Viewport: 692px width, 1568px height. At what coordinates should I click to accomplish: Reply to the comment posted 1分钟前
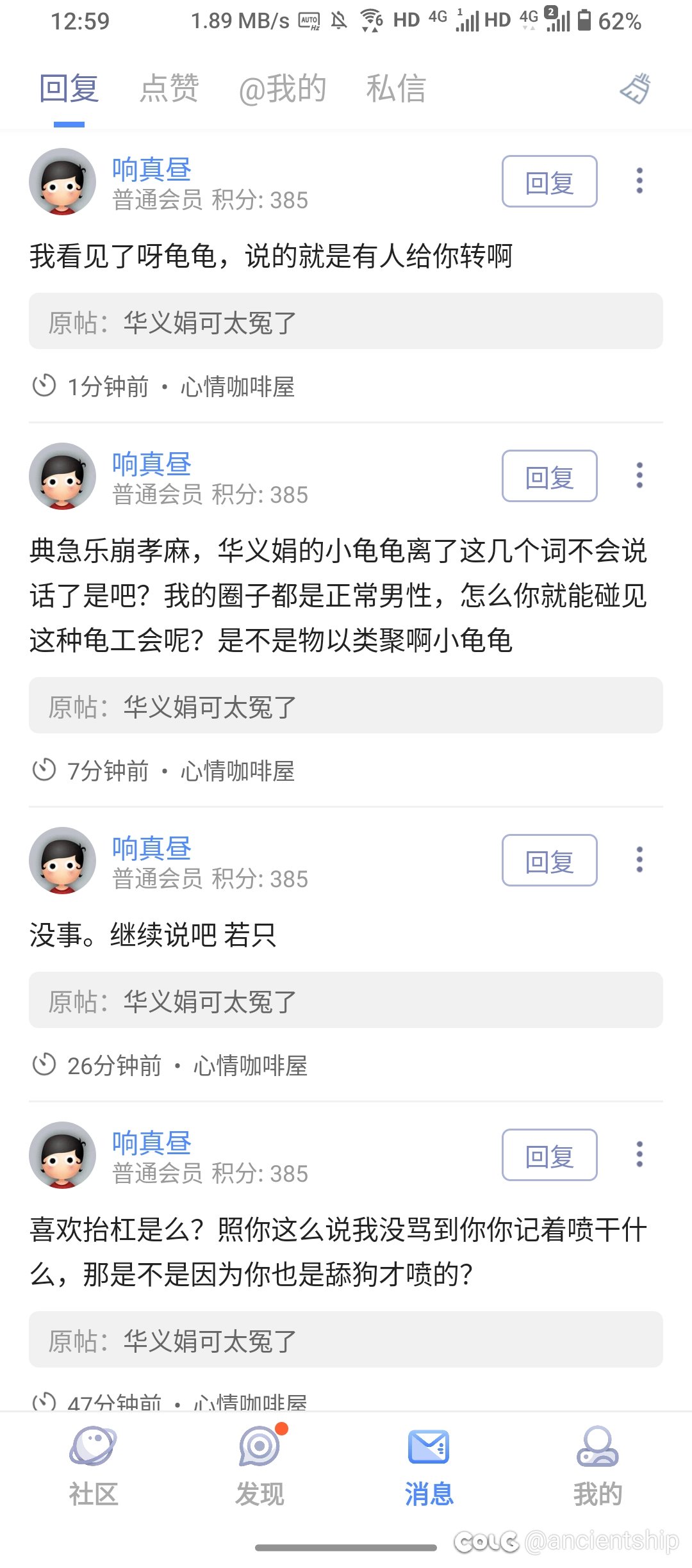point(549,182)
